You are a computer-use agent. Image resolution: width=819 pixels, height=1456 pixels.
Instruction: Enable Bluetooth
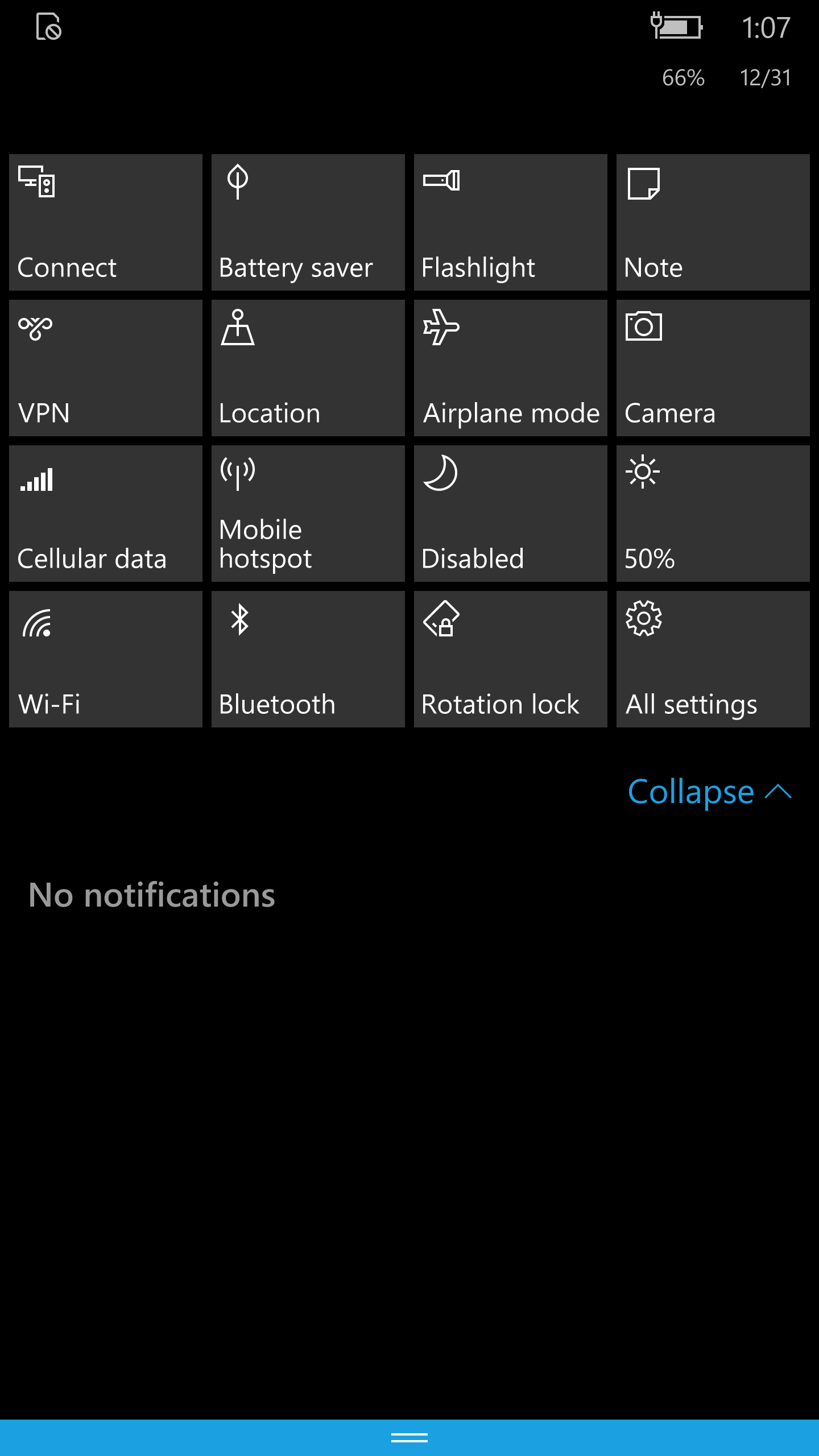pos(308,659)
